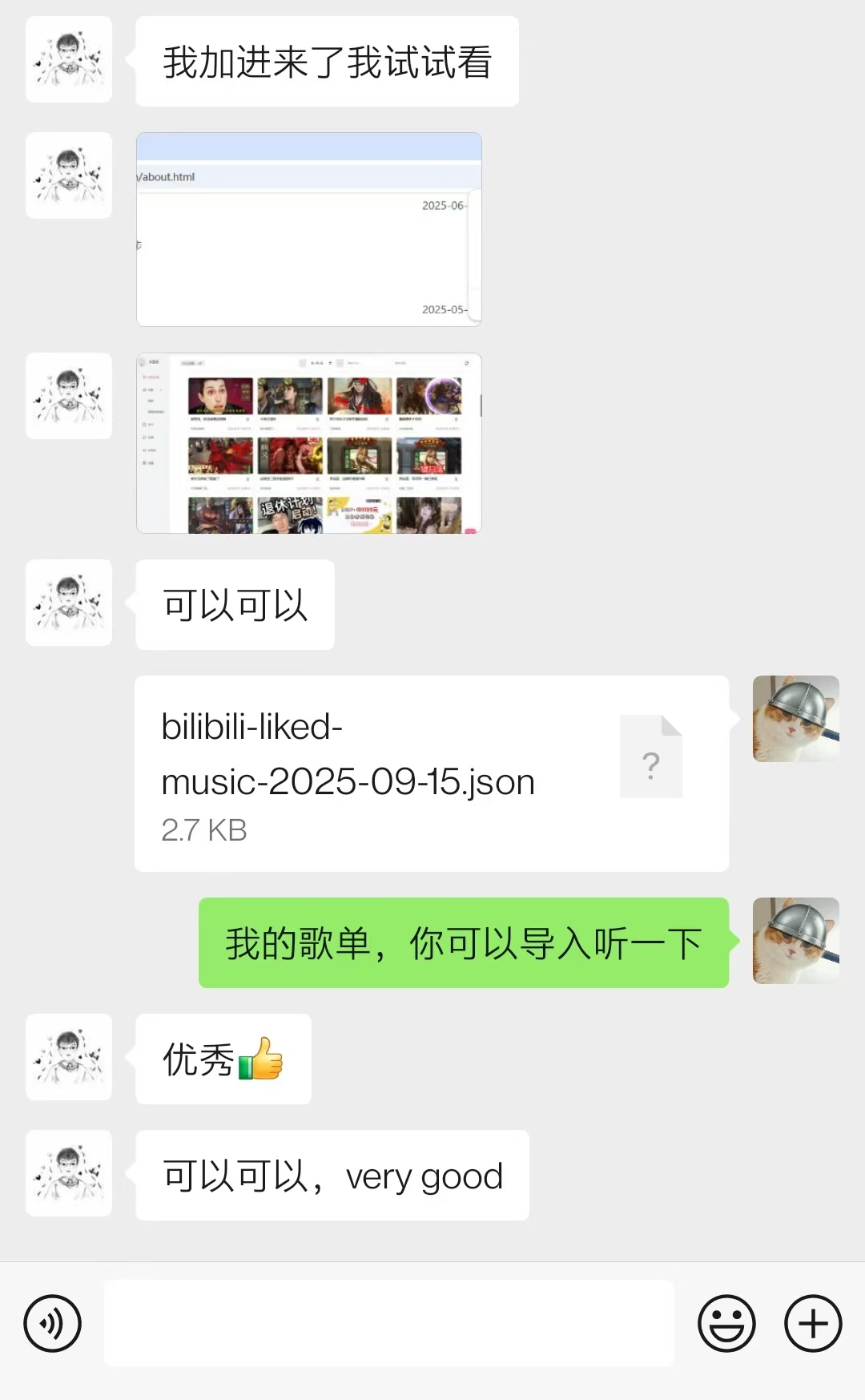View the about.html screenshot image
Screen dimensions: 865x1400
tap(309, 229)
